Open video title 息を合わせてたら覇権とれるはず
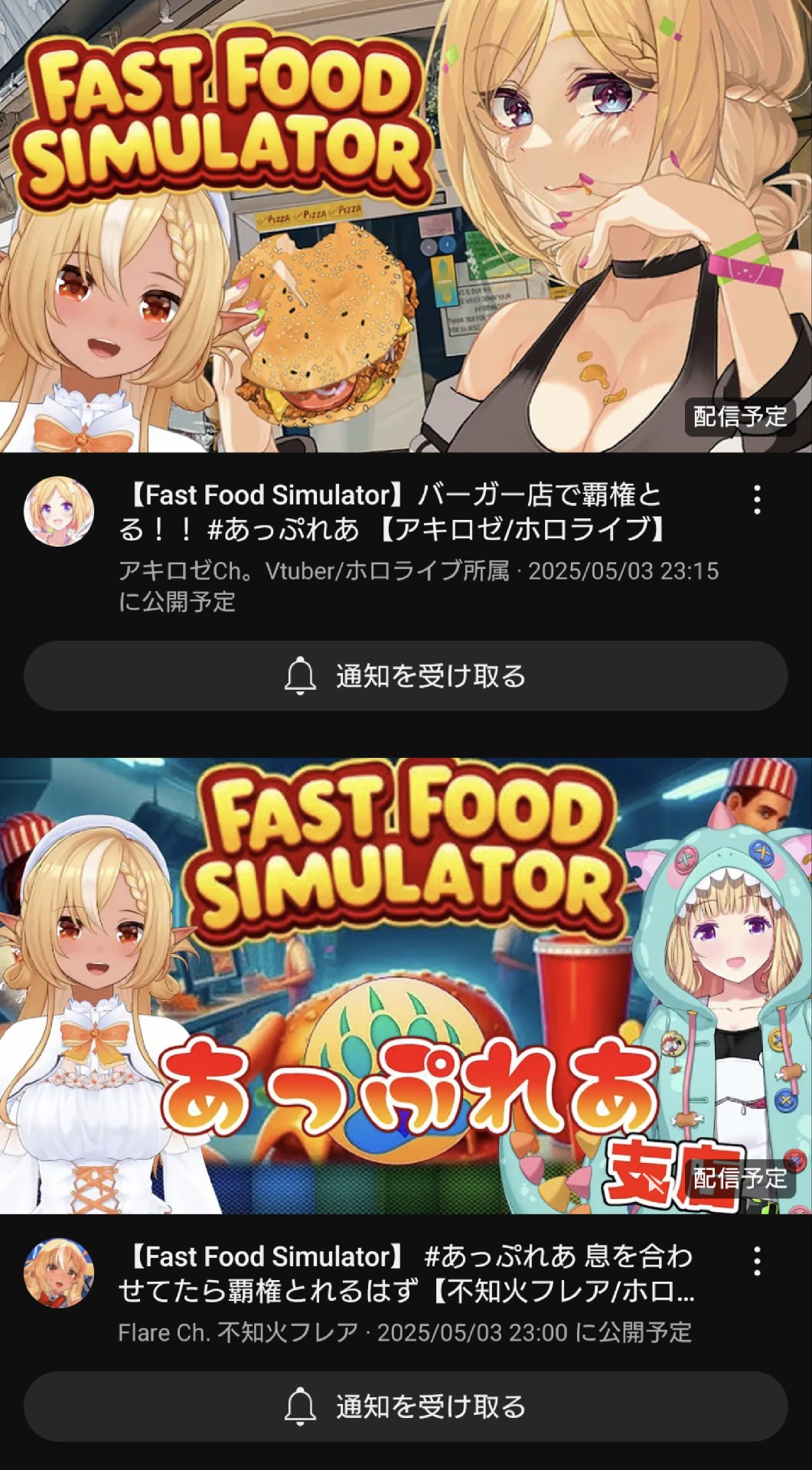The image size is (812, 1470). 407,1273
